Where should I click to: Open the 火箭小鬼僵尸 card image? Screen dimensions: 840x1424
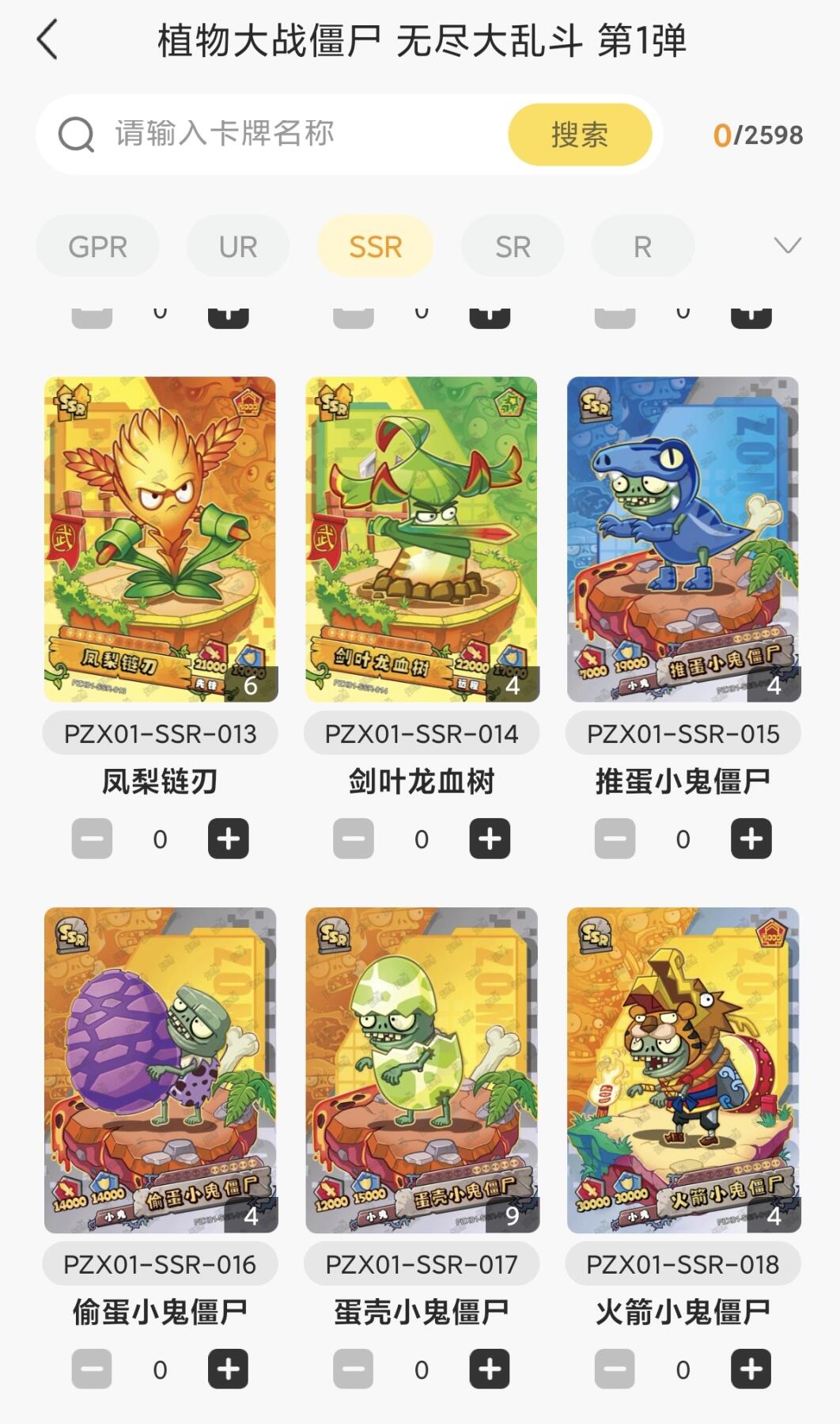[x=683, y=1070]
